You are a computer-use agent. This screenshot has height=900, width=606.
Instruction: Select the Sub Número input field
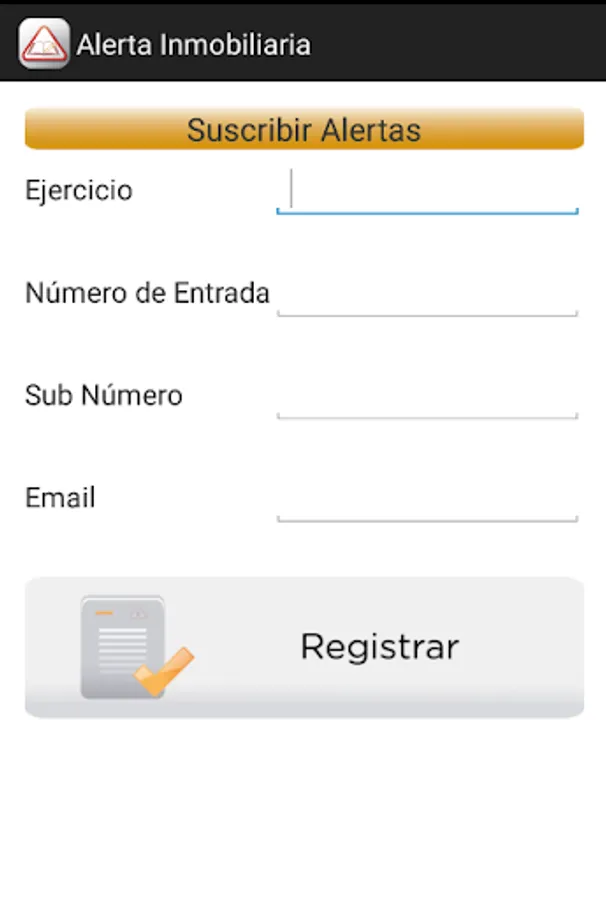[427, 396]
